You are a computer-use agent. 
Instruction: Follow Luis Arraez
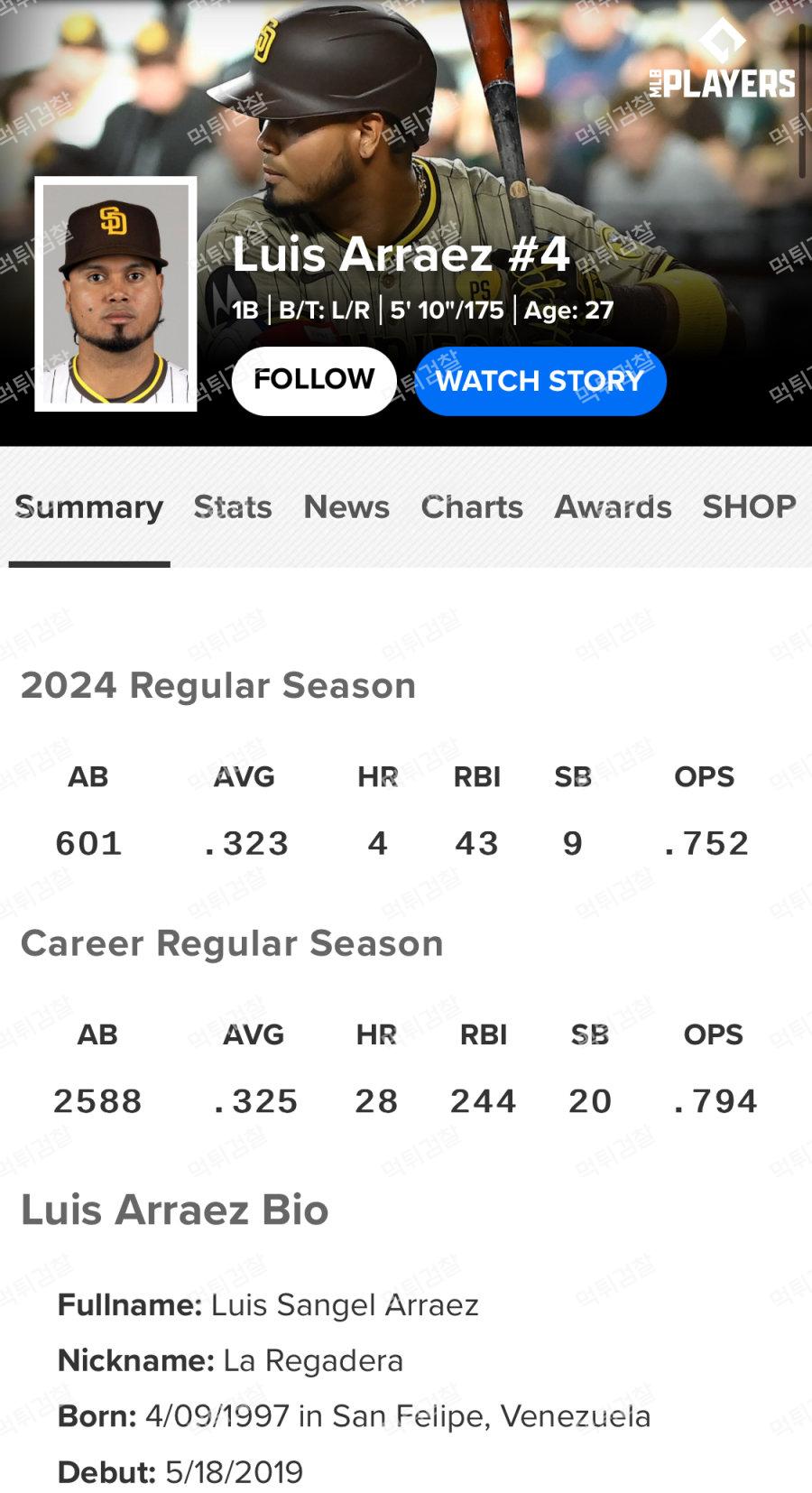point(314,381)
